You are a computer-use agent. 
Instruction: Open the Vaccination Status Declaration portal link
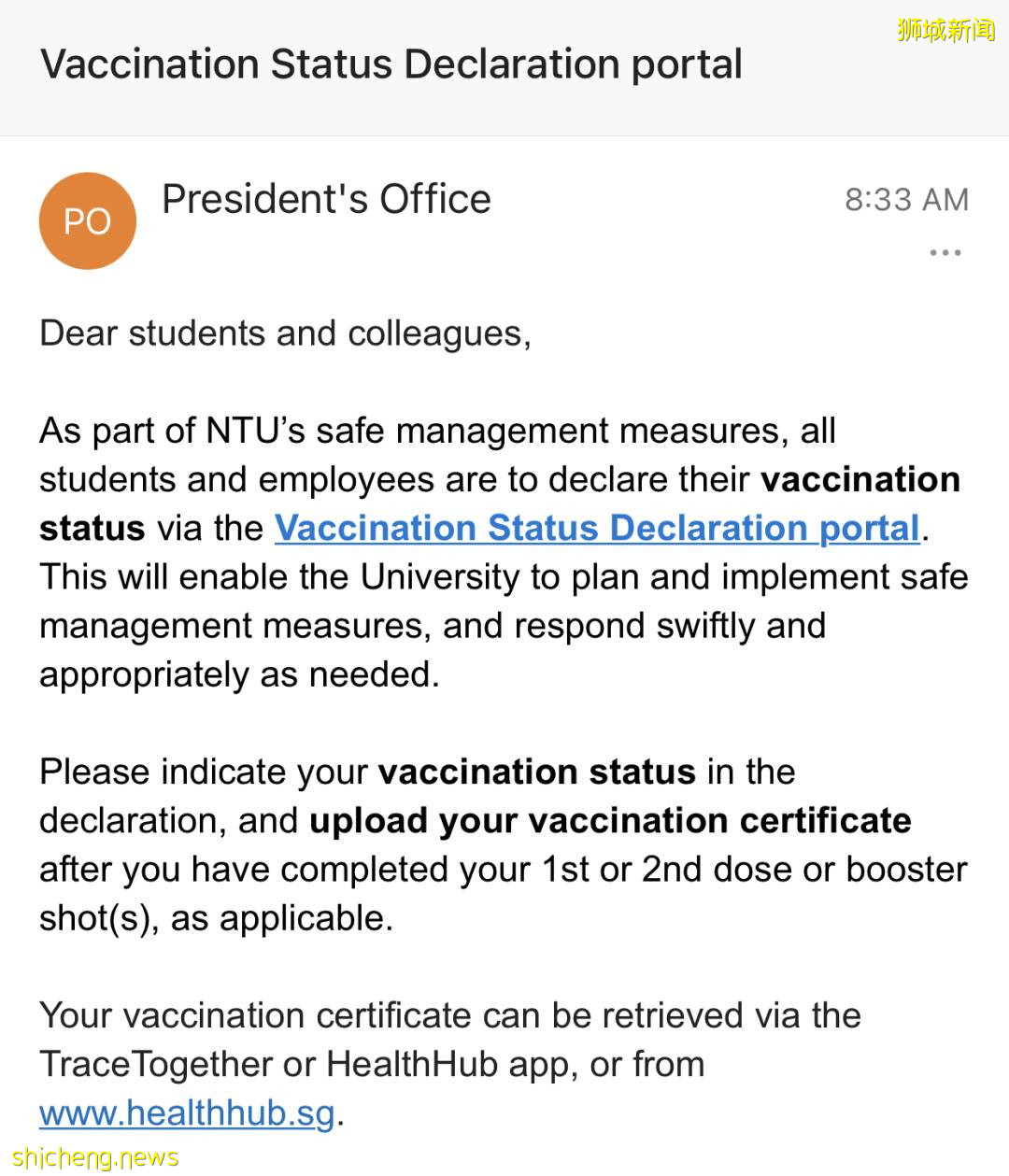tap(595, 528)
